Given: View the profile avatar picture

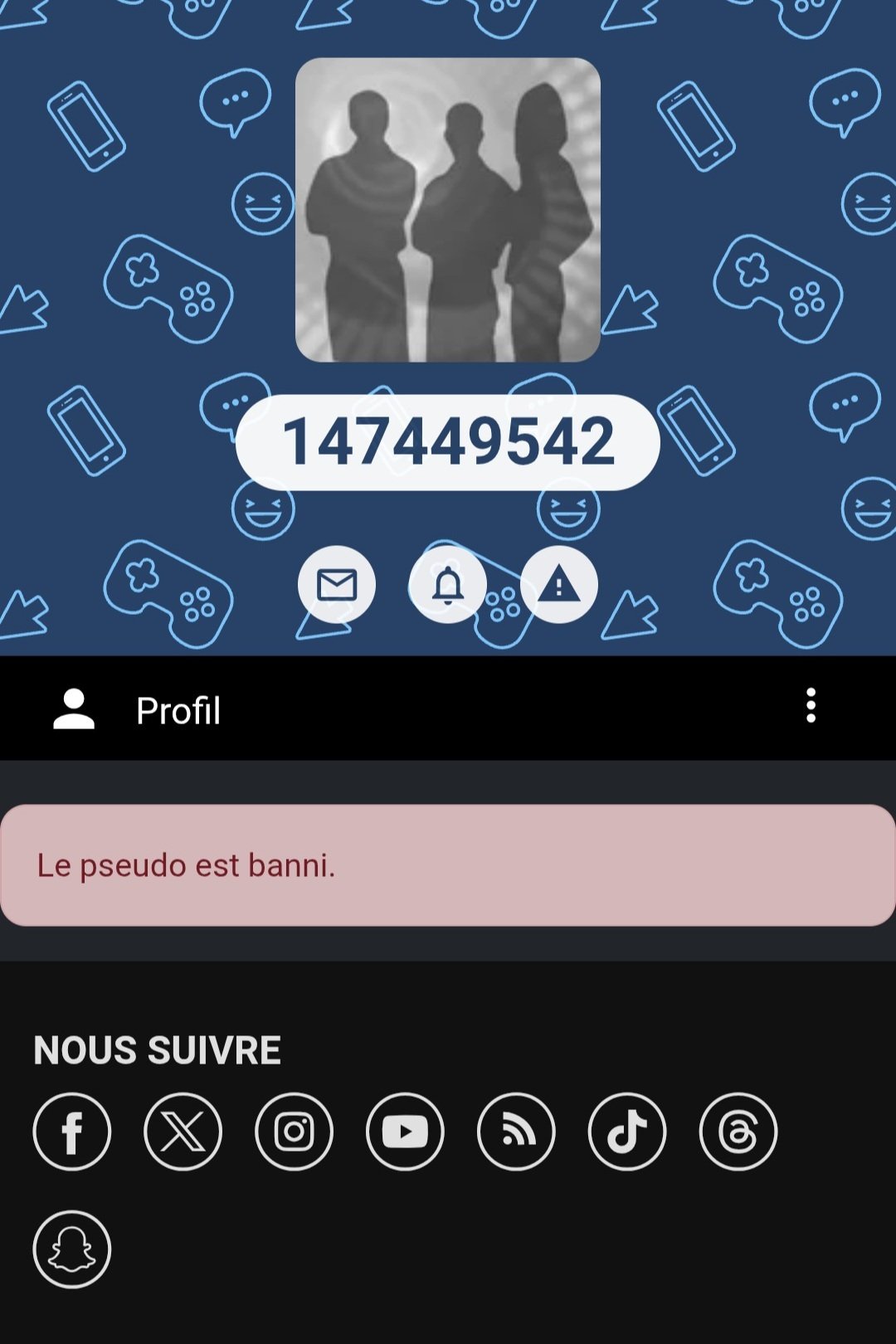Looking at the screenshot, I should (x=448, y=210).
